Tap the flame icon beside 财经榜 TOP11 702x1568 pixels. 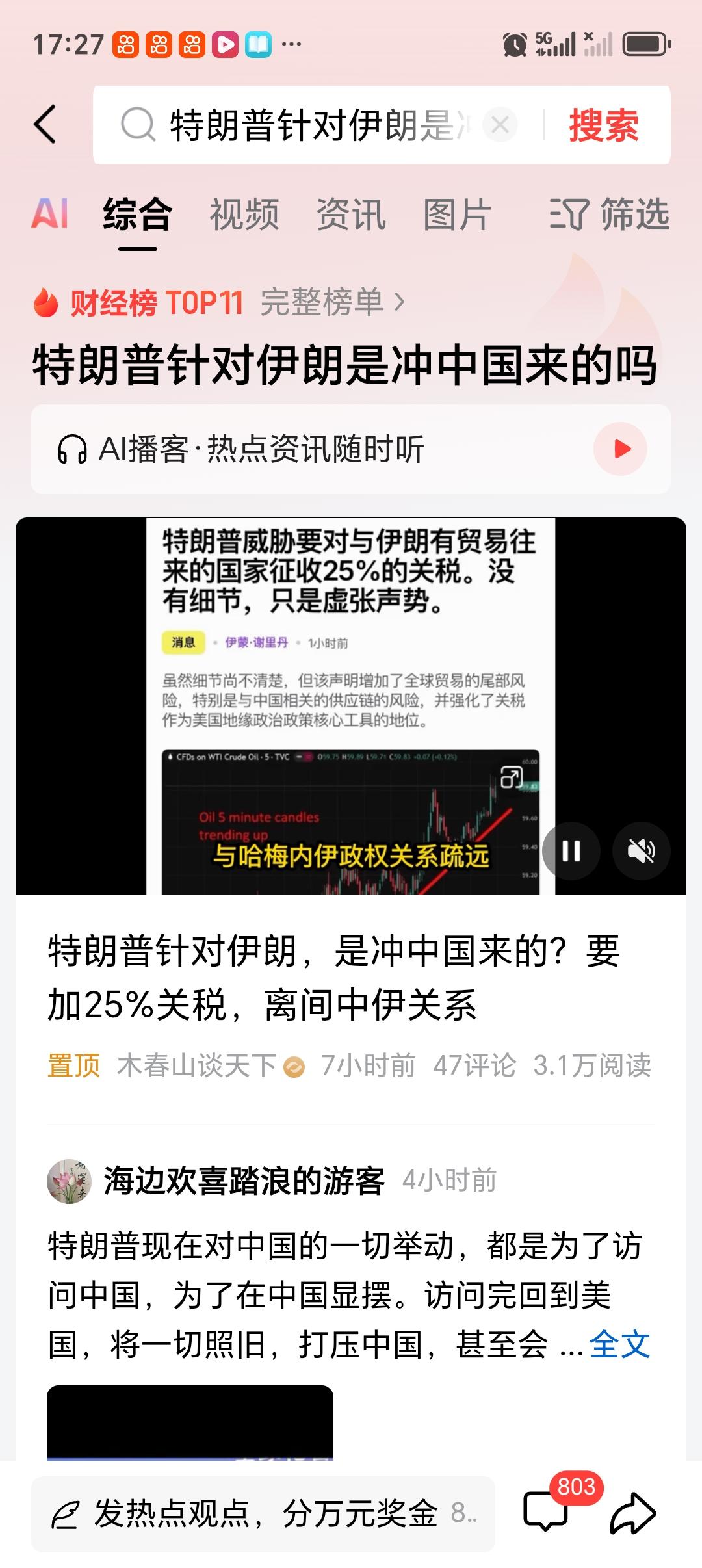[x=44, y=303]
